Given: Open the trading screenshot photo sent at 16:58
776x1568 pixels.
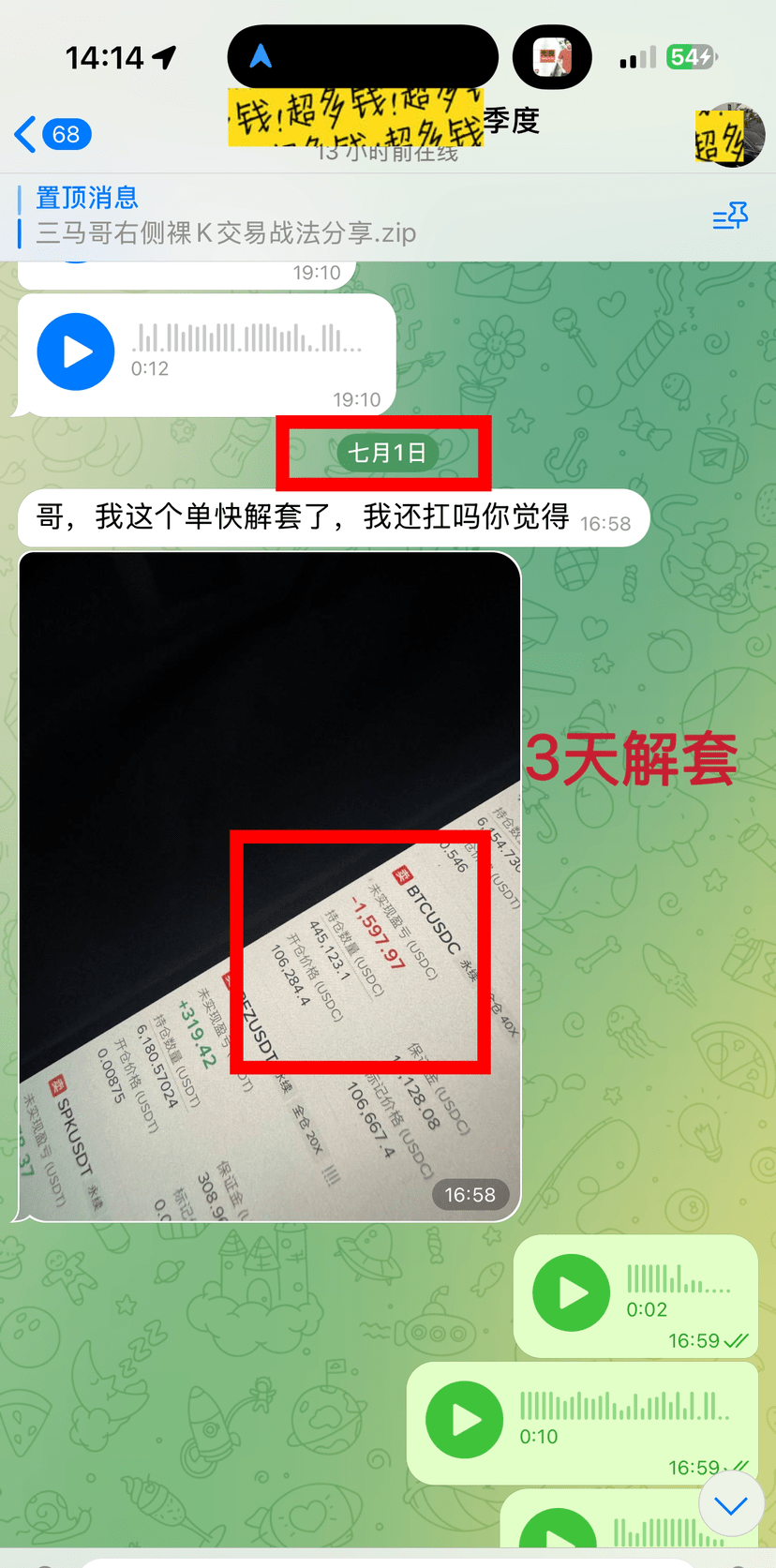Looking at the screenshot, I should [269, 886].
